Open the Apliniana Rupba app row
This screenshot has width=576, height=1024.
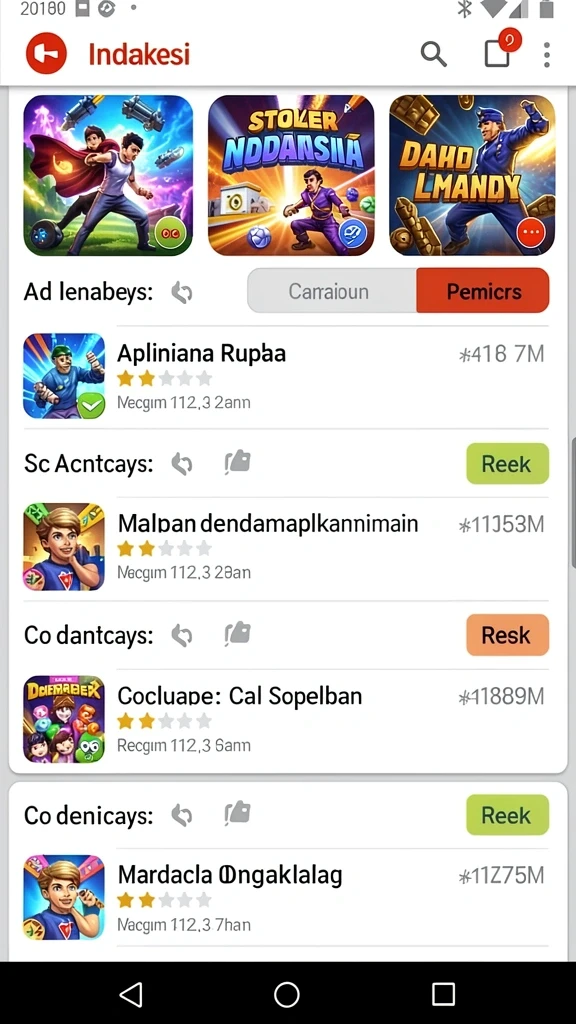click(286, 376)
